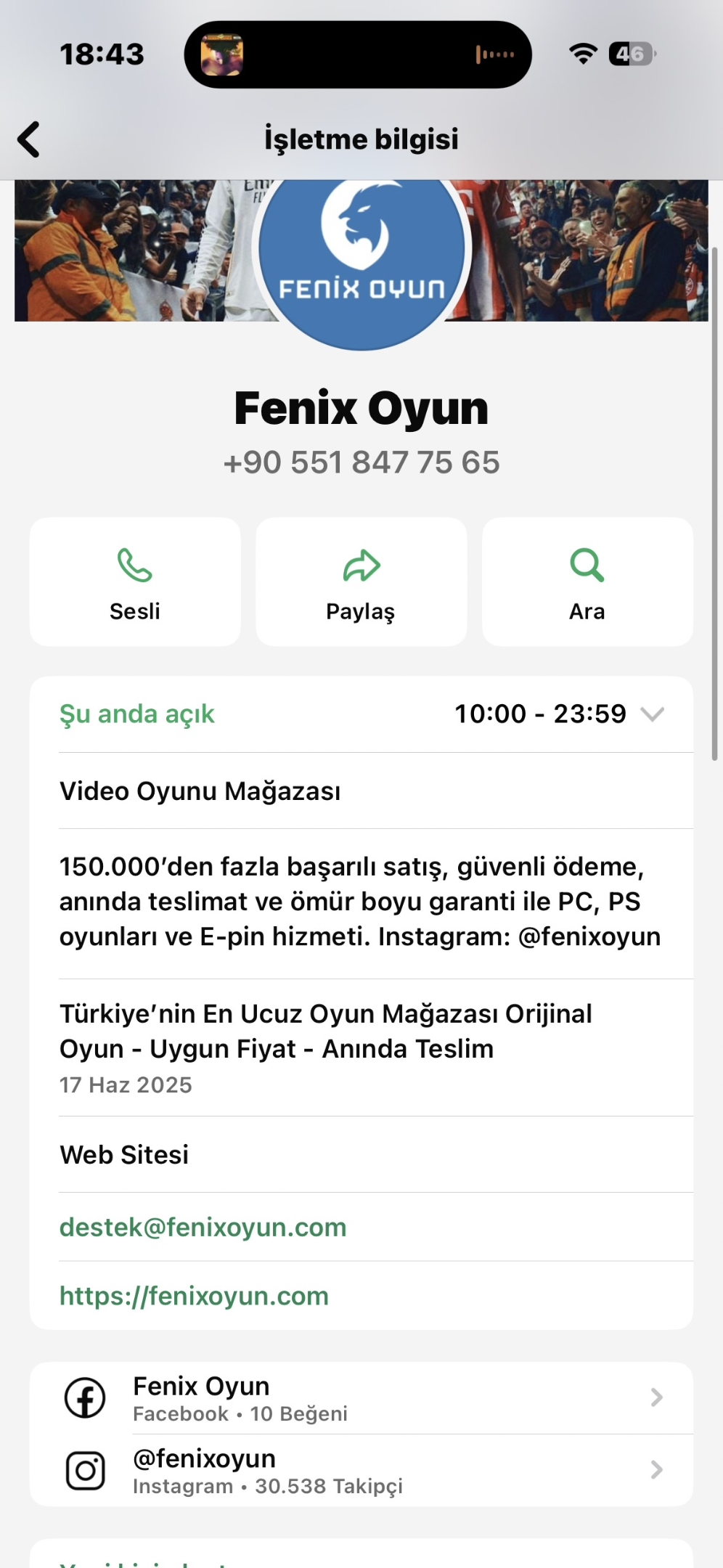Email destek@fenixoyun.com
Viewport: 723px width, 1568px height.
pyautogui.click(x=203, y=1228)
